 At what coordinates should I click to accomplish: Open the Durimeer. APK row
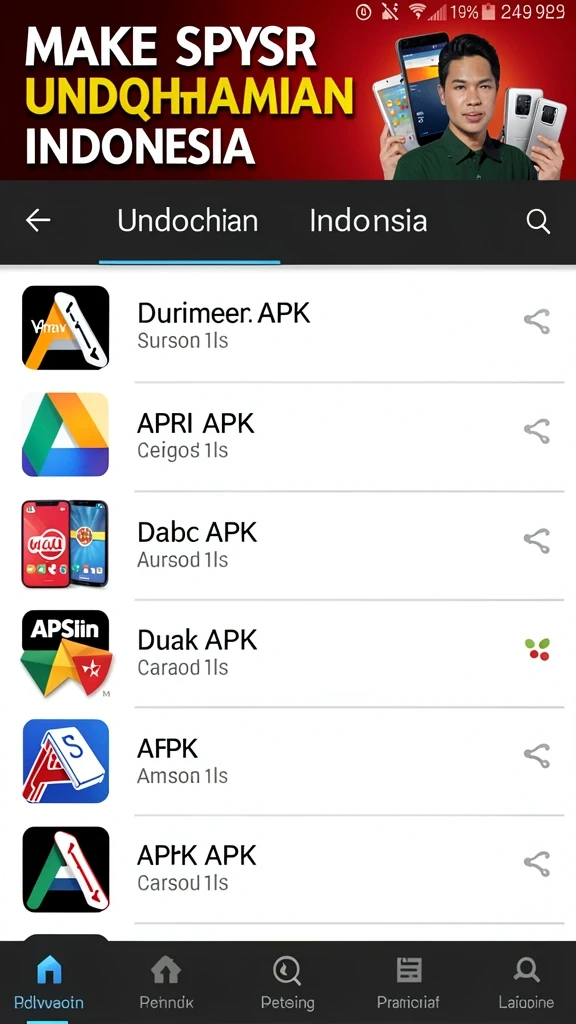pyautogui.click(x=288, y=327)
